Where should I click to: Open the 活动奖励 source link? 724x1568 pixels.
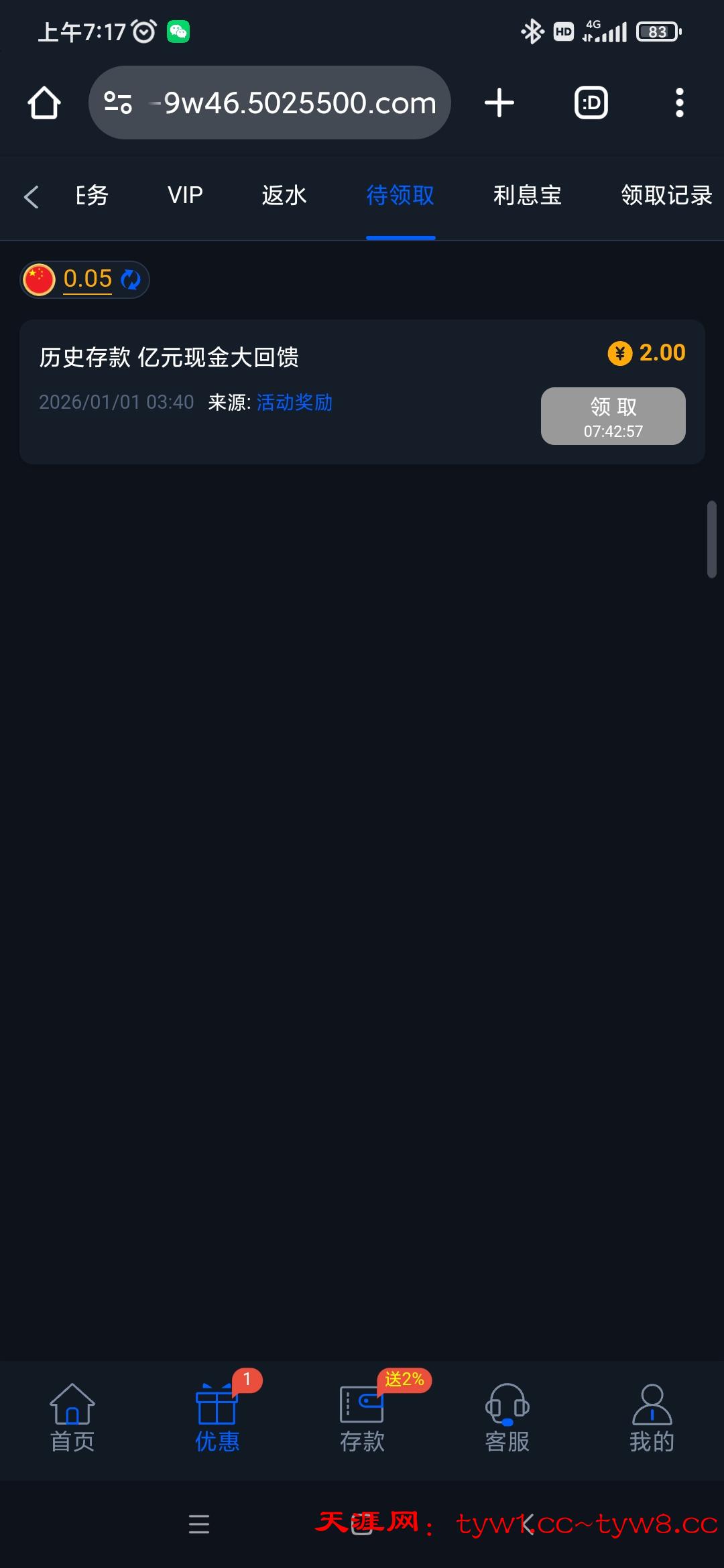(294, 402)
